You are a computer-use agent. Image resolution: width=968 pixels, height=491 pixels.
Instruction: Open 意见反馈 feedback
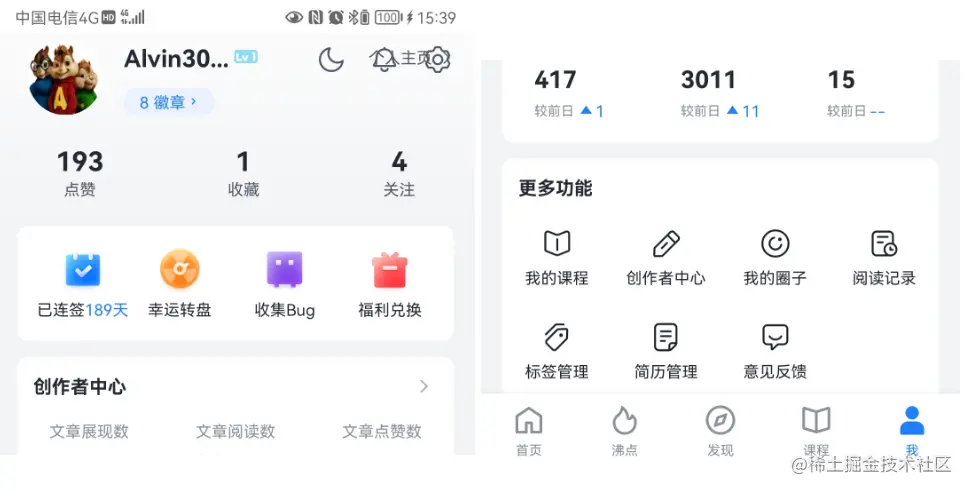tap(775, 350)
